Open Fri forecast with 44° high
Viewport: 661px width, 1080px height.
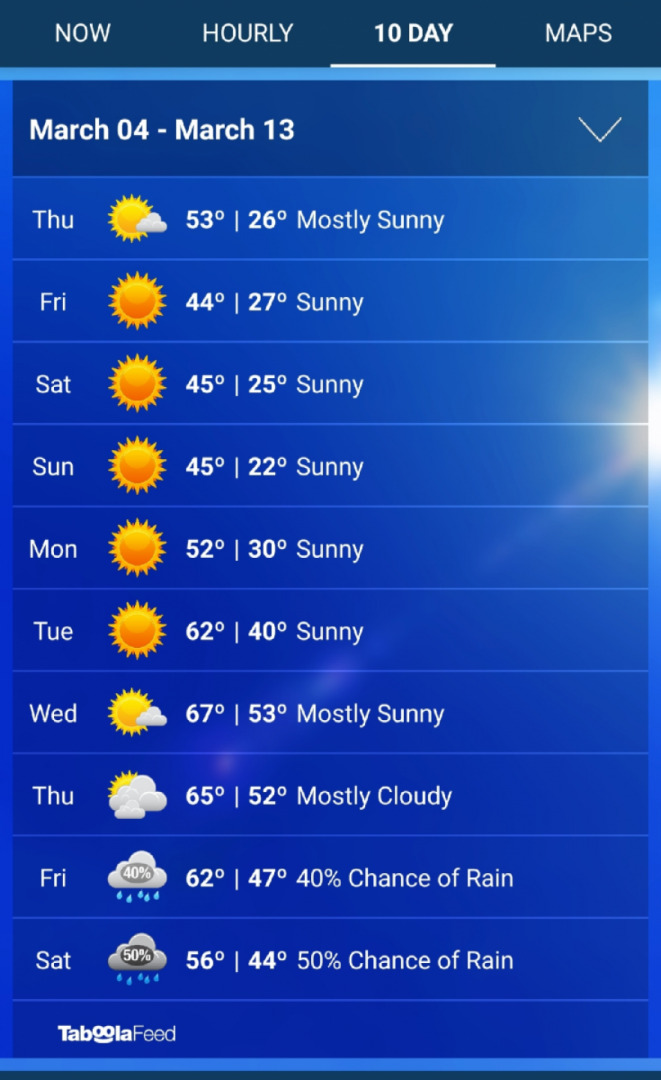pos(330,302)
